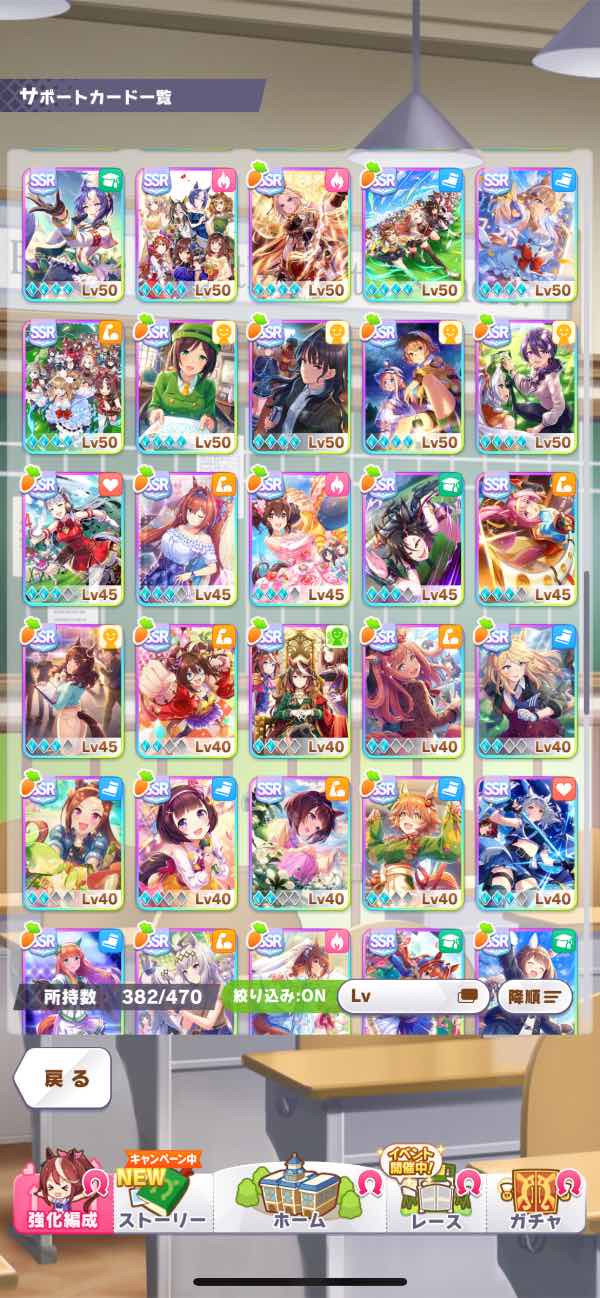Go to the ホーム tab

pyautogui.click(x=299, y=1198)
